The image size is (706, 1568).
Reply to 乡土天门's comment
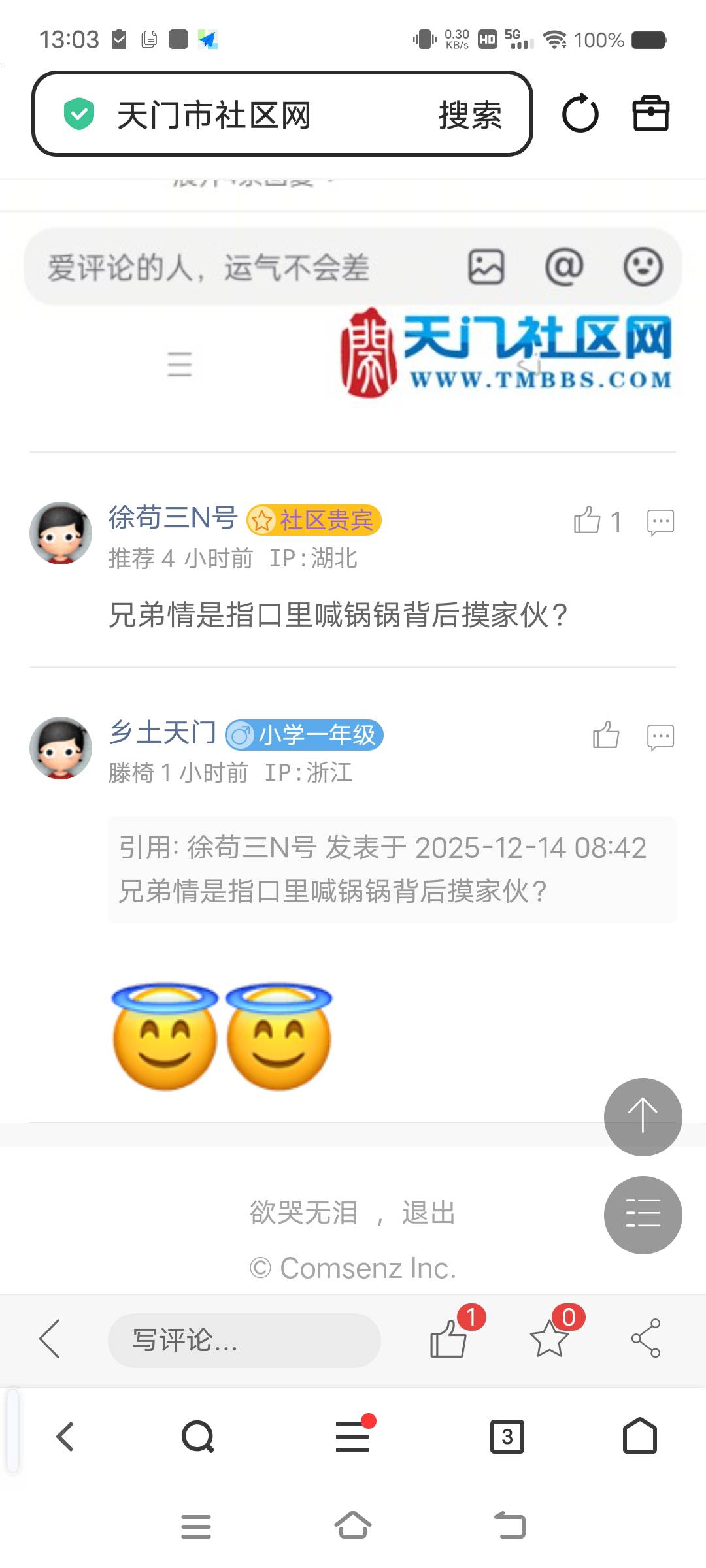pos(660,737)
